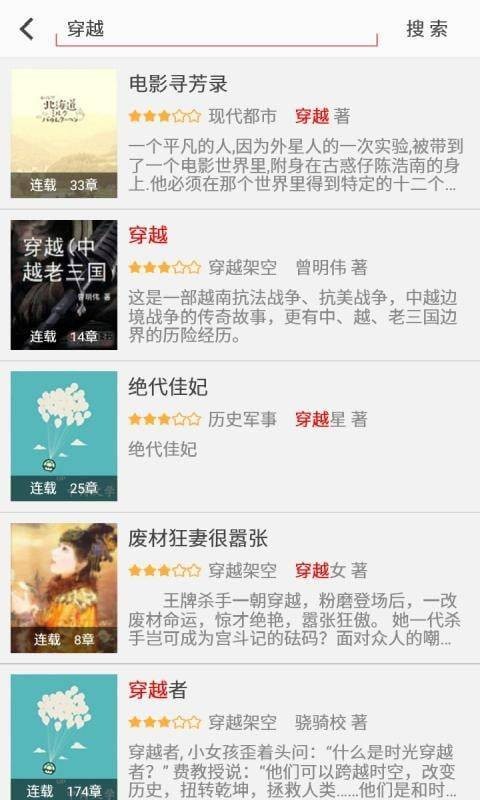Go back using the top-left arrow
480x800 pixels.
click(x=27, y=29)
